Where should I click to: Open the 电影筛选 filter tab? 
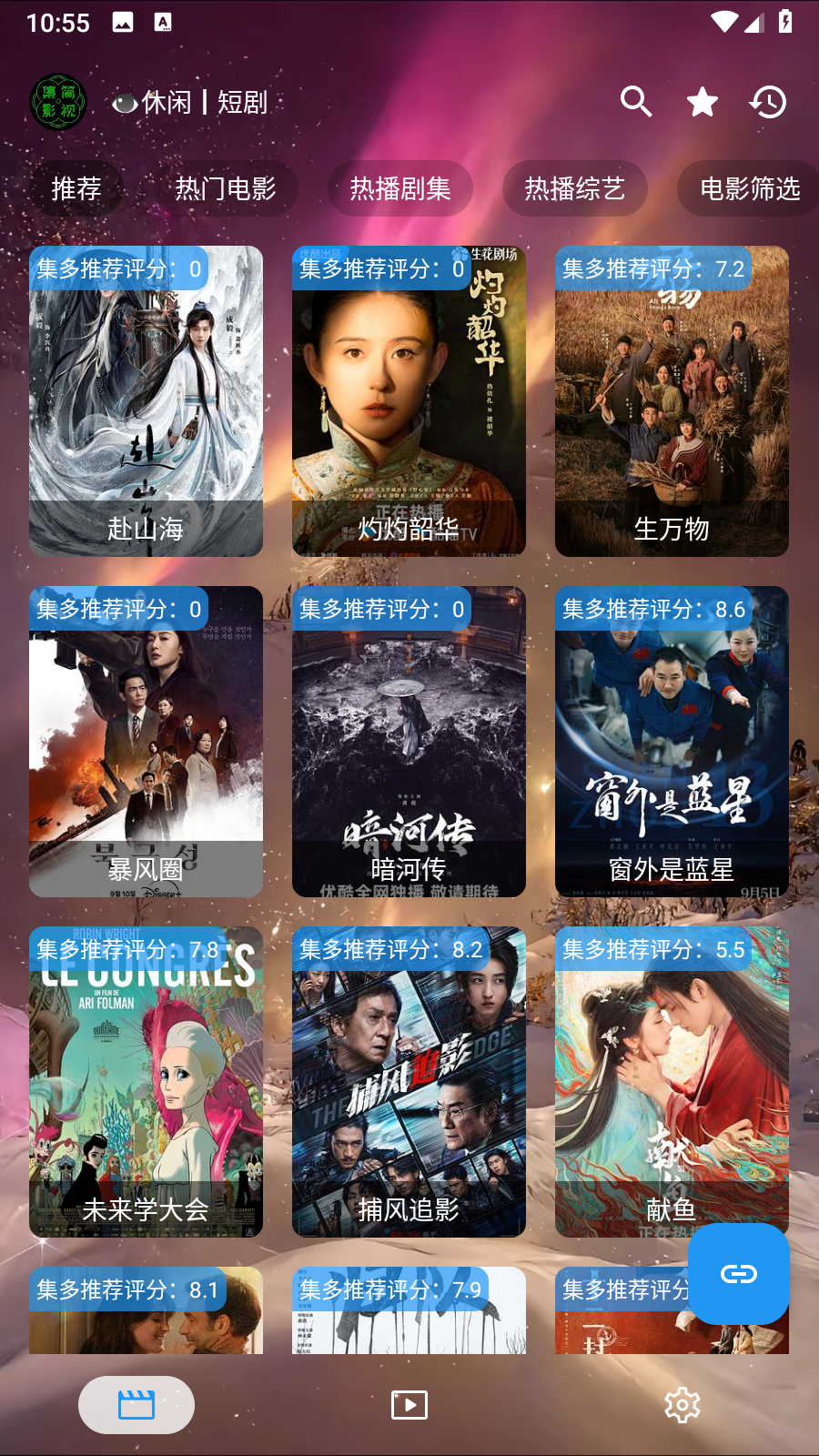click(750, 188)
